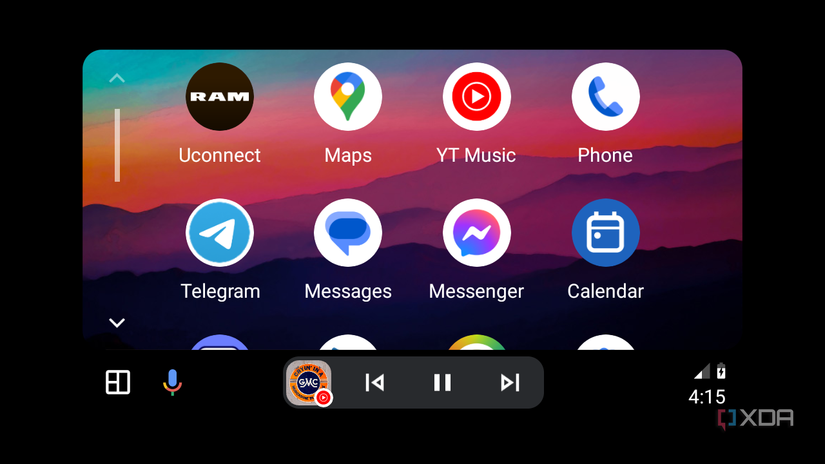Open the Messages app
The image size is (825, 464).
coord(348,233)
